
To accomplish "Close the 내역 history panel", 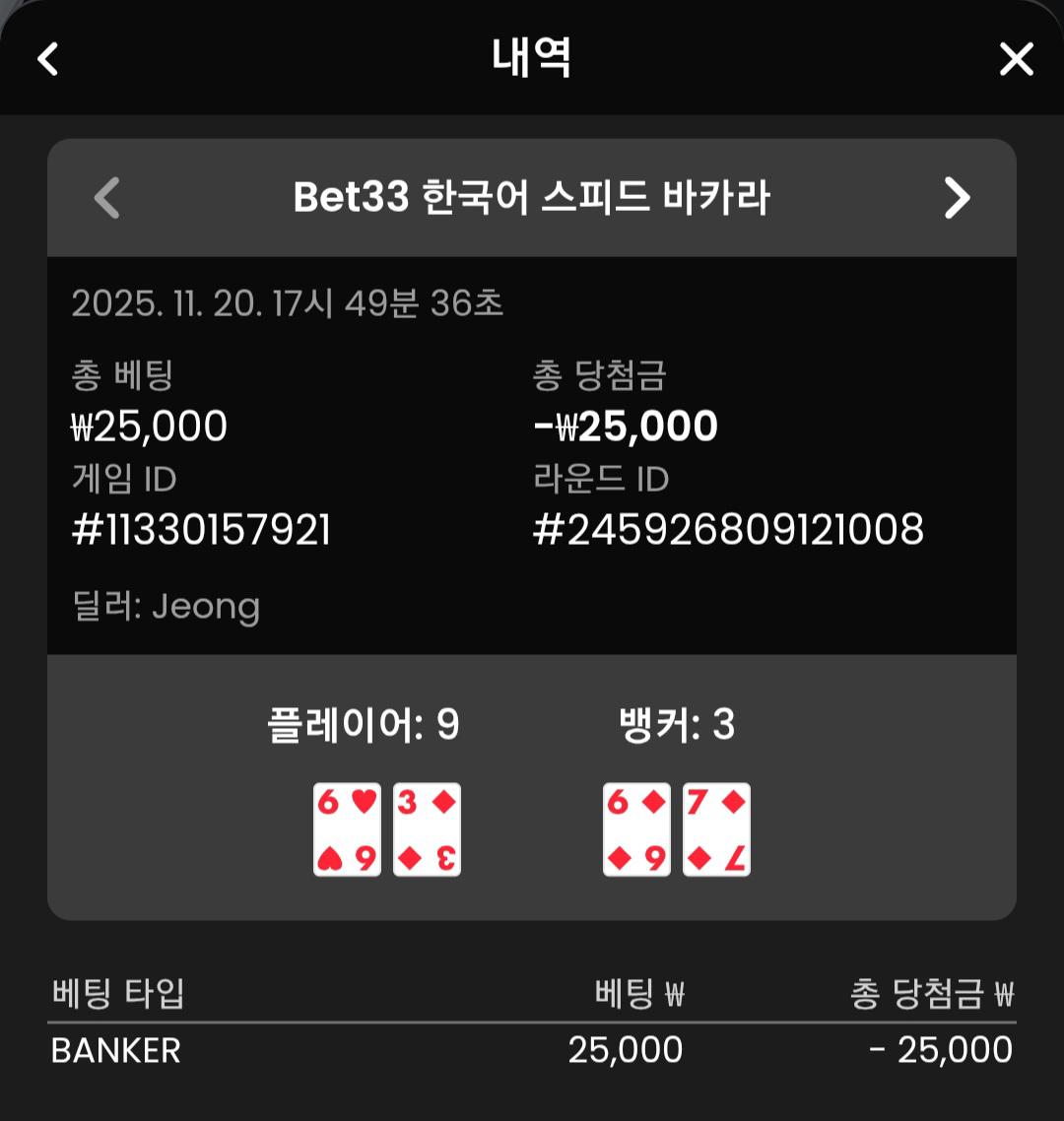I will (1016, 60).
